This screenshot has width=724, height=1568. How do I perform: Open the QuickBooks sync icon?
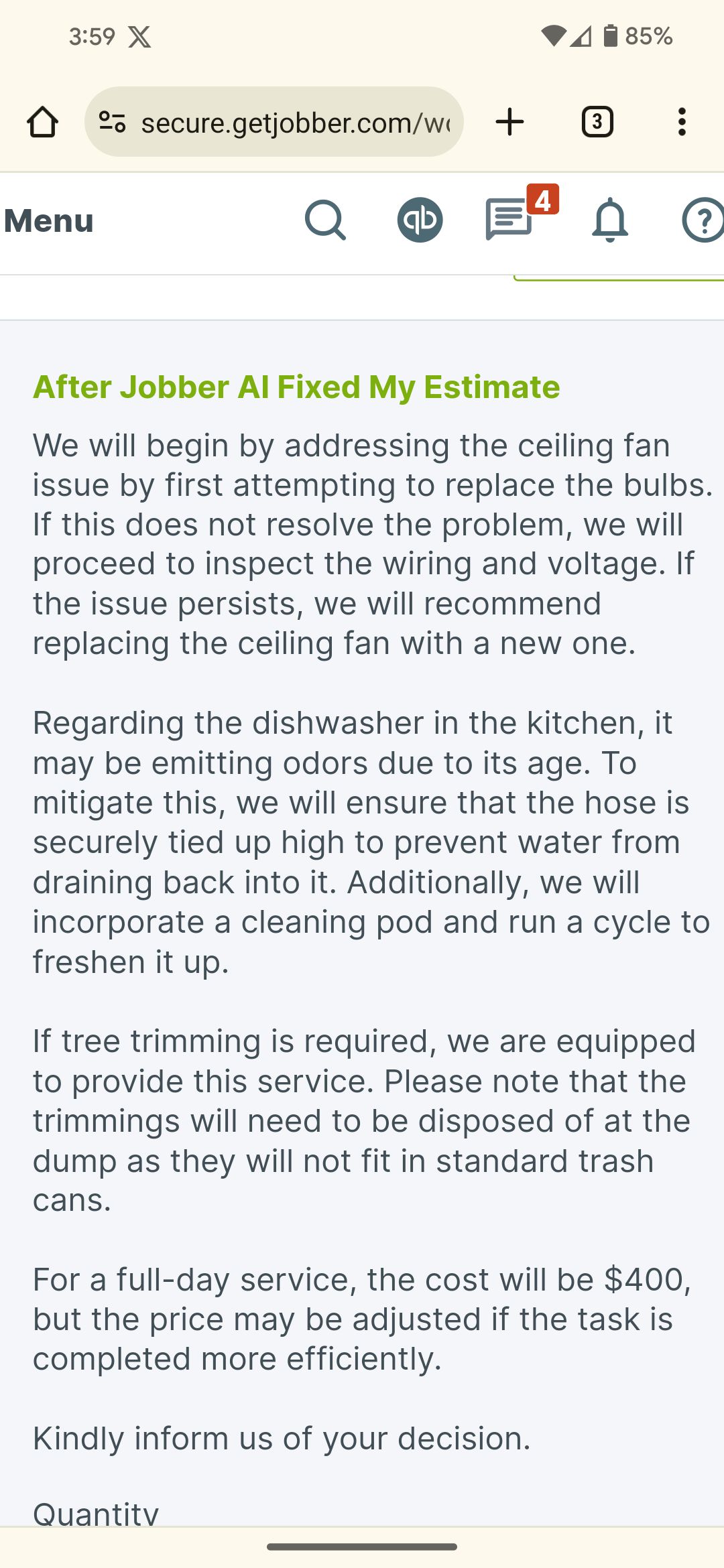coord(420,220)
